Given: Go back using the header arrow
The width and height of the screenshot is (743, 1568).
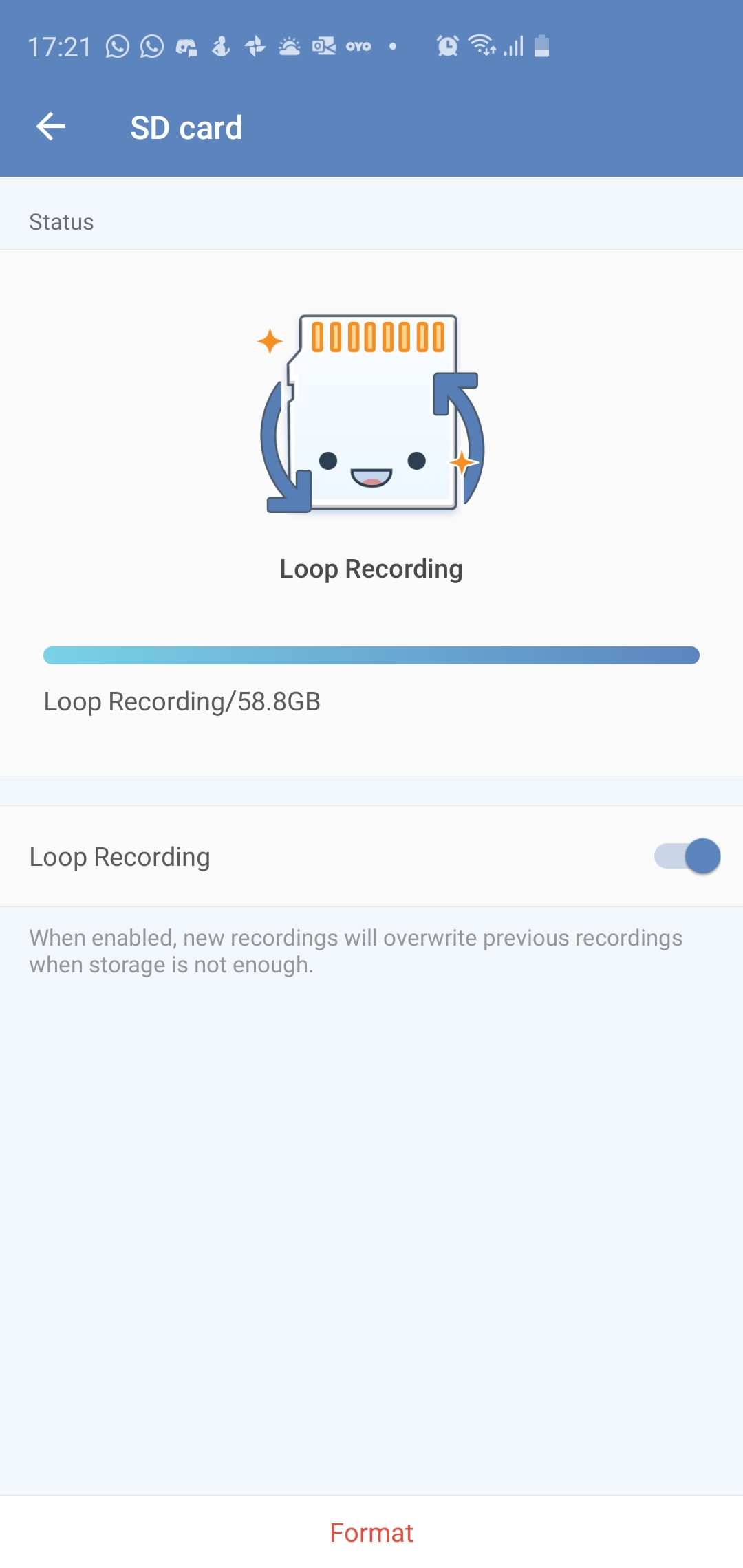Looking at the screenshot, I should pos(51,127).
